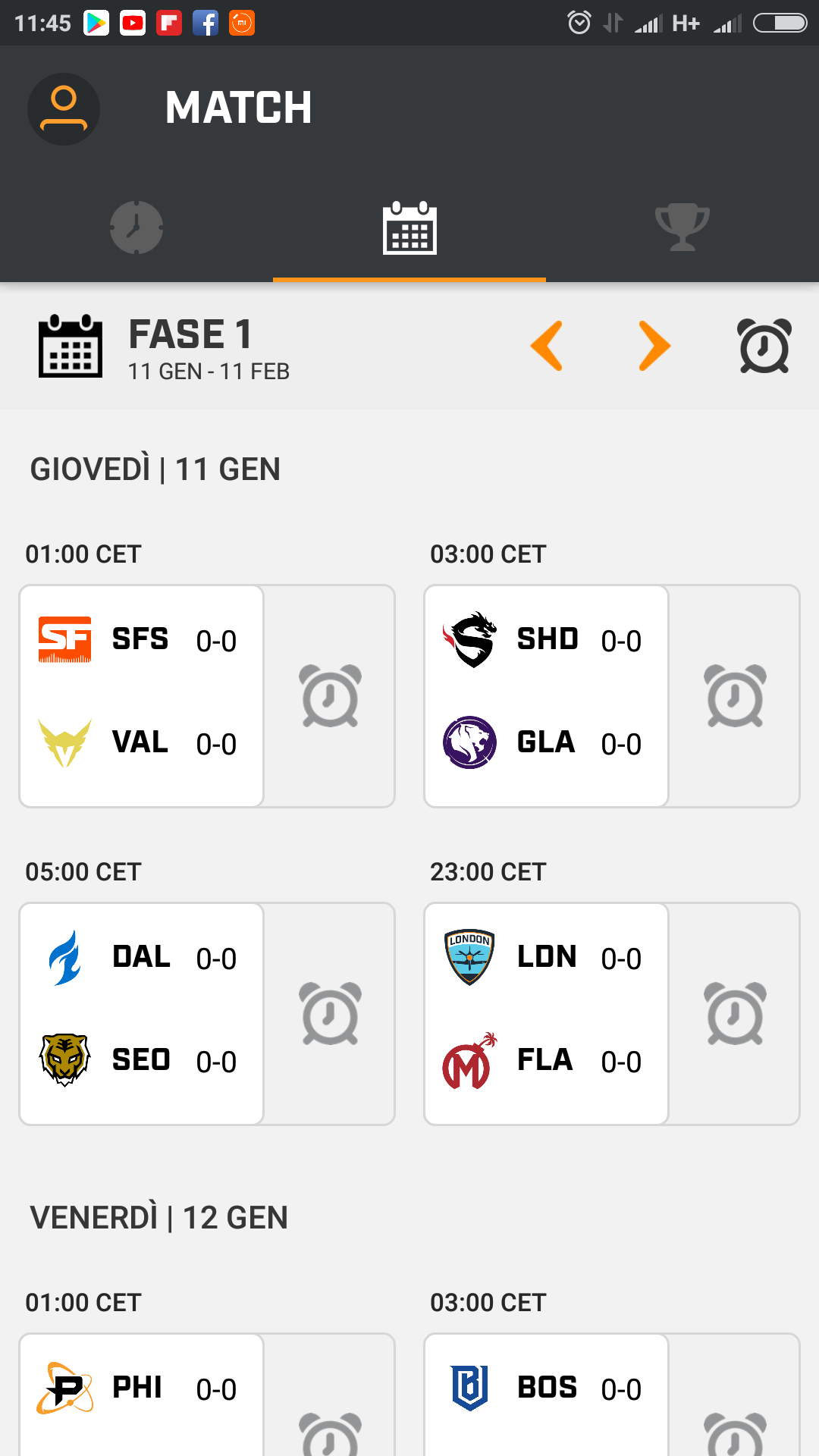
Task: Go to the next phase arrow
Action: point(654,346)
